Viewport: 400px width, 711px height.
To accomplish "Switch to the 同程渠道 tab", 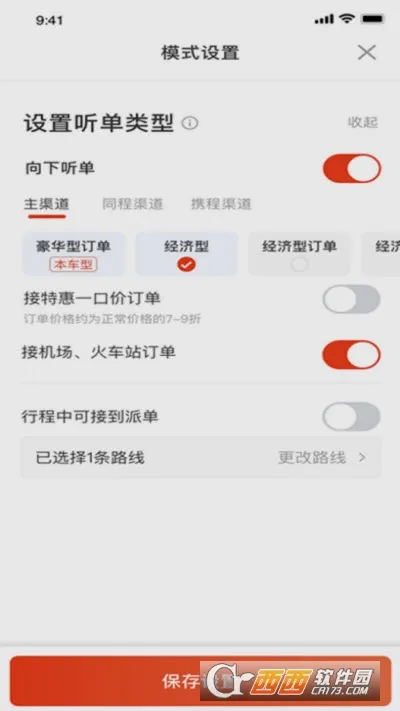I will (132, 204).
